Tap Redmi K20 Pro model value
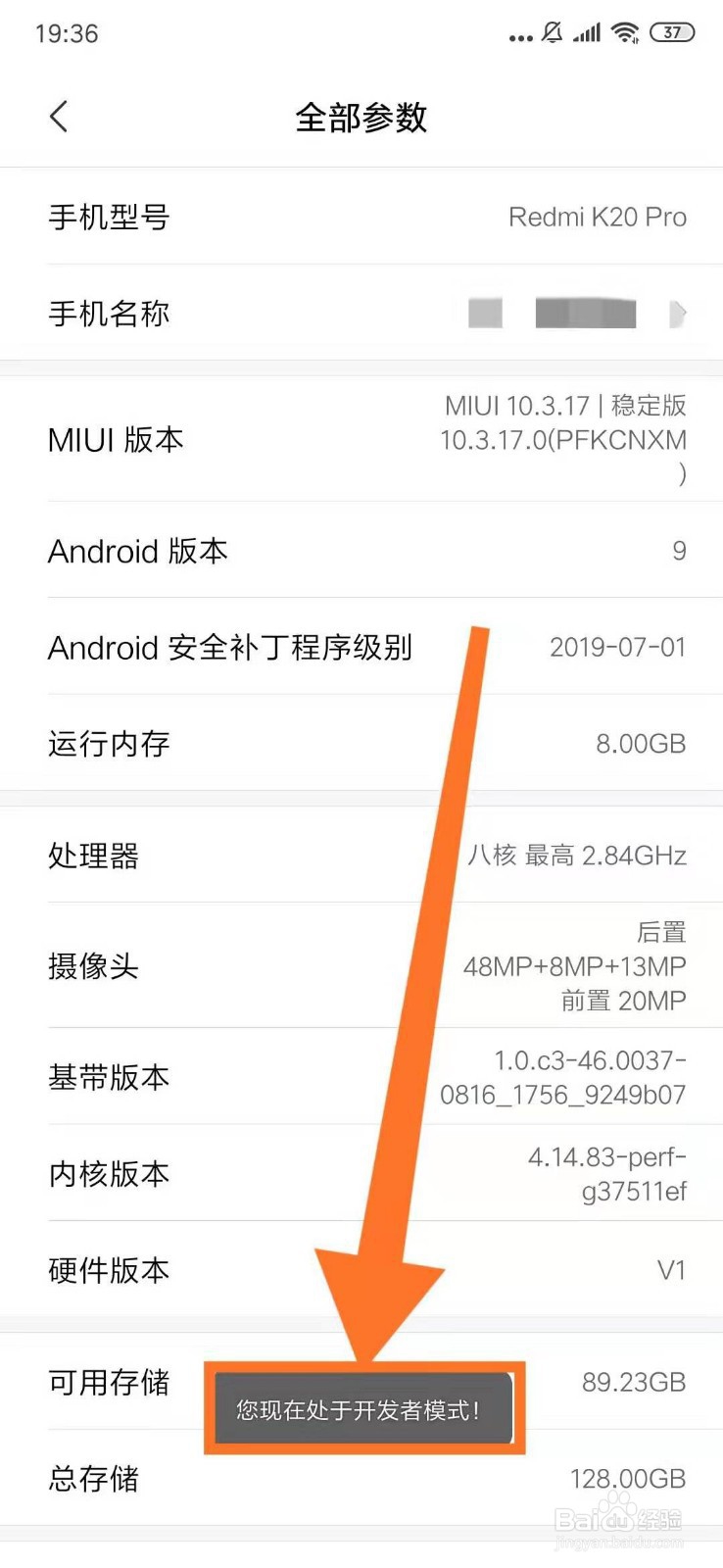 tap(596, 217)
